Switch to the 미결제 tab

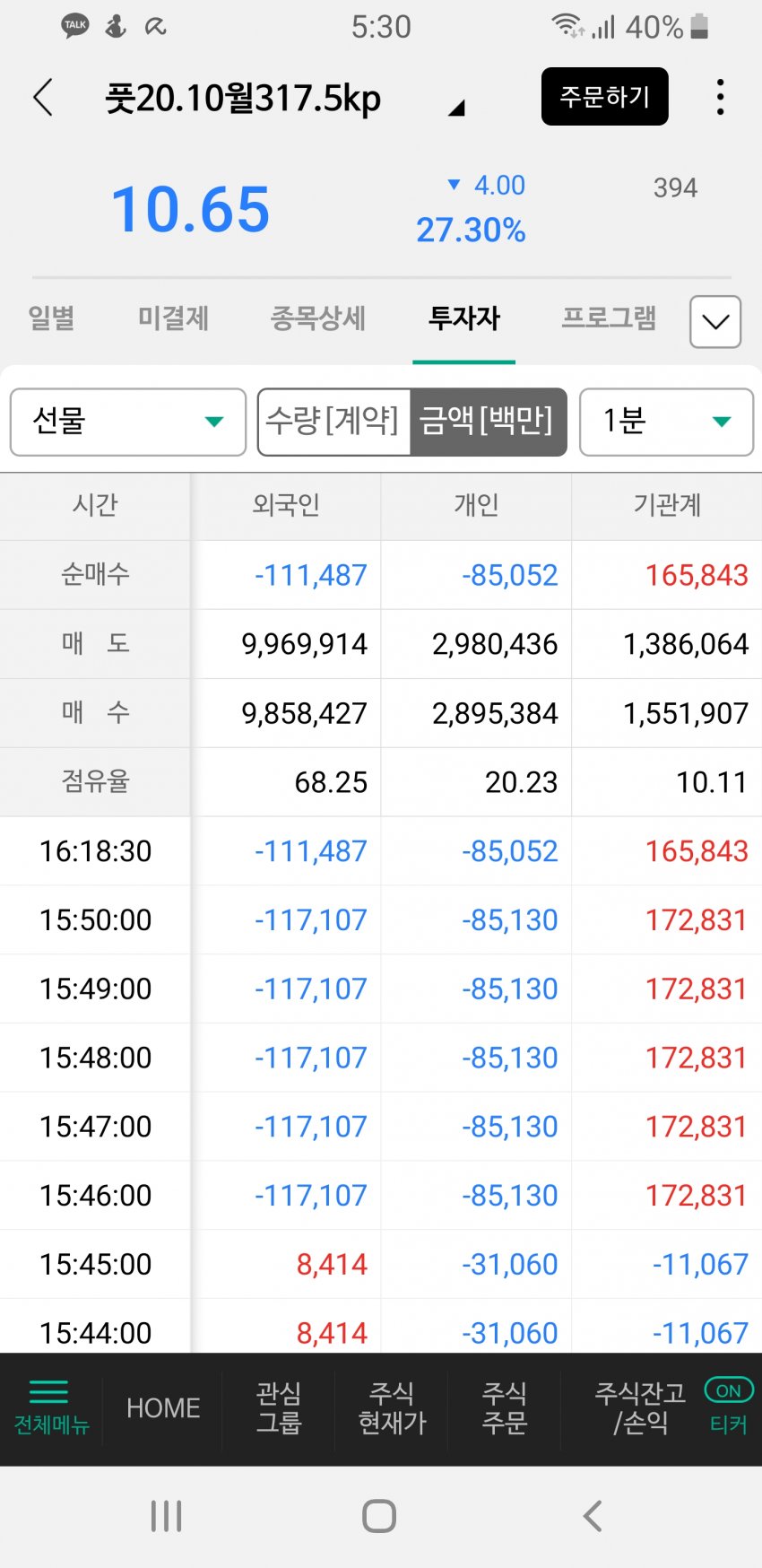tap(173, 318)
